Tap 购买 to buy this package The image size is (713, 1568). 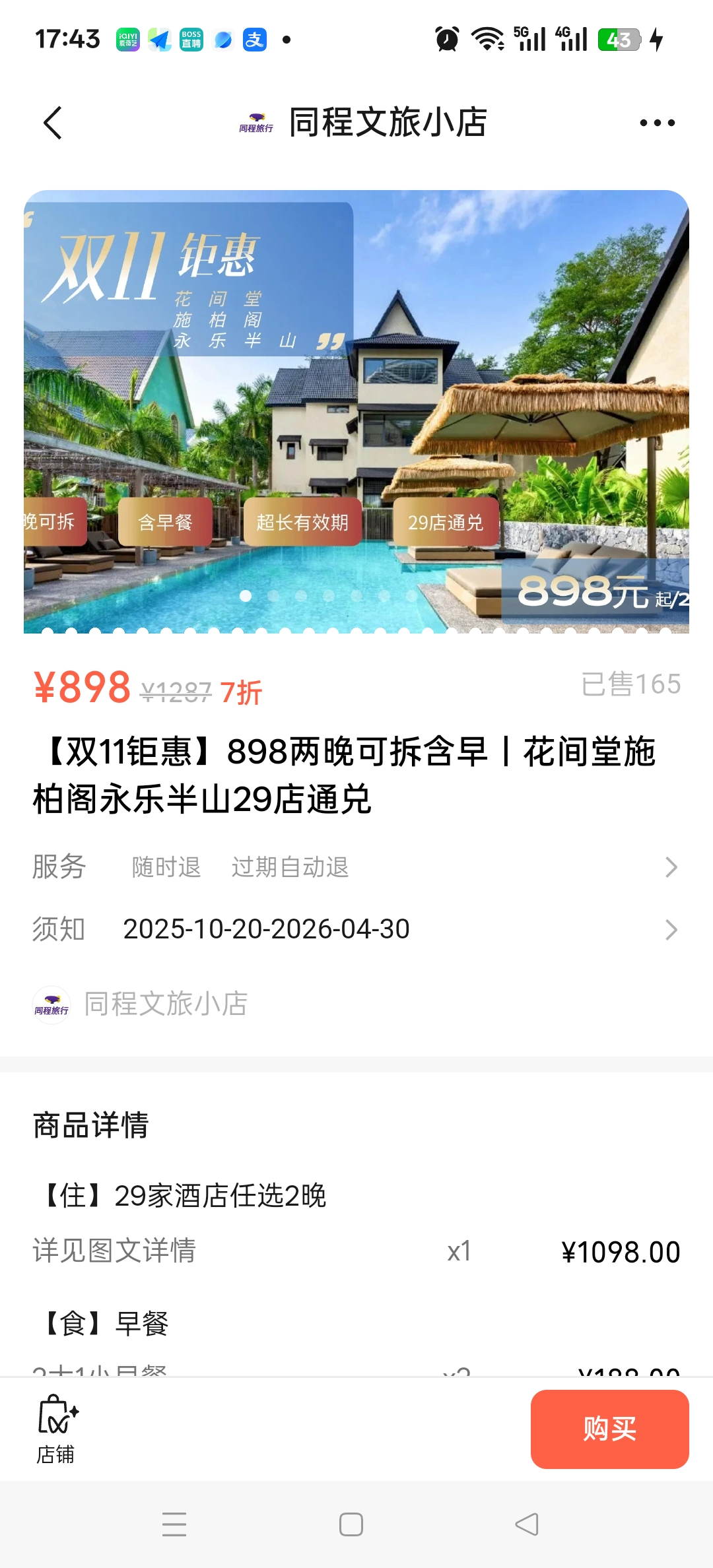pos(609,1429)
